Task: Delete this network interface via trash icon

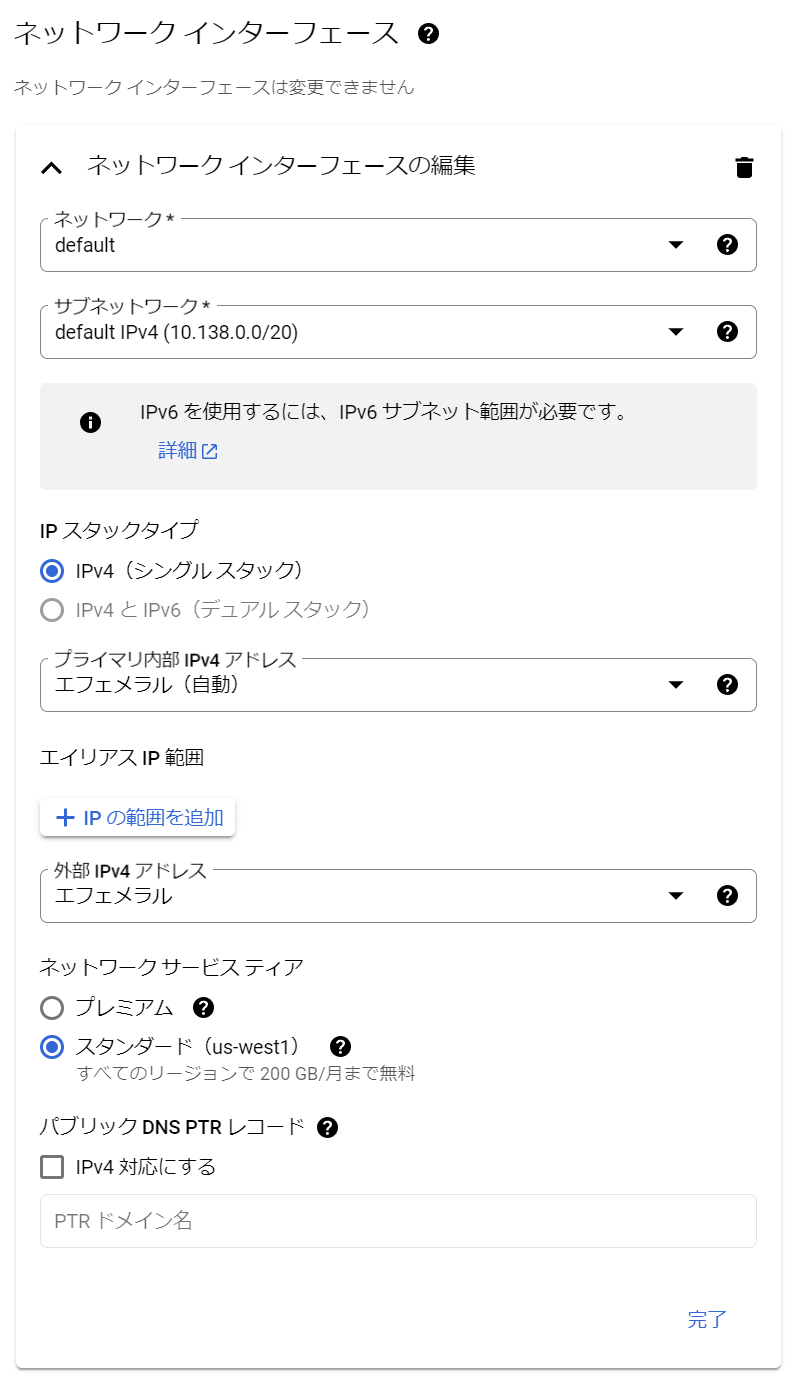Action: click(743, 167)
